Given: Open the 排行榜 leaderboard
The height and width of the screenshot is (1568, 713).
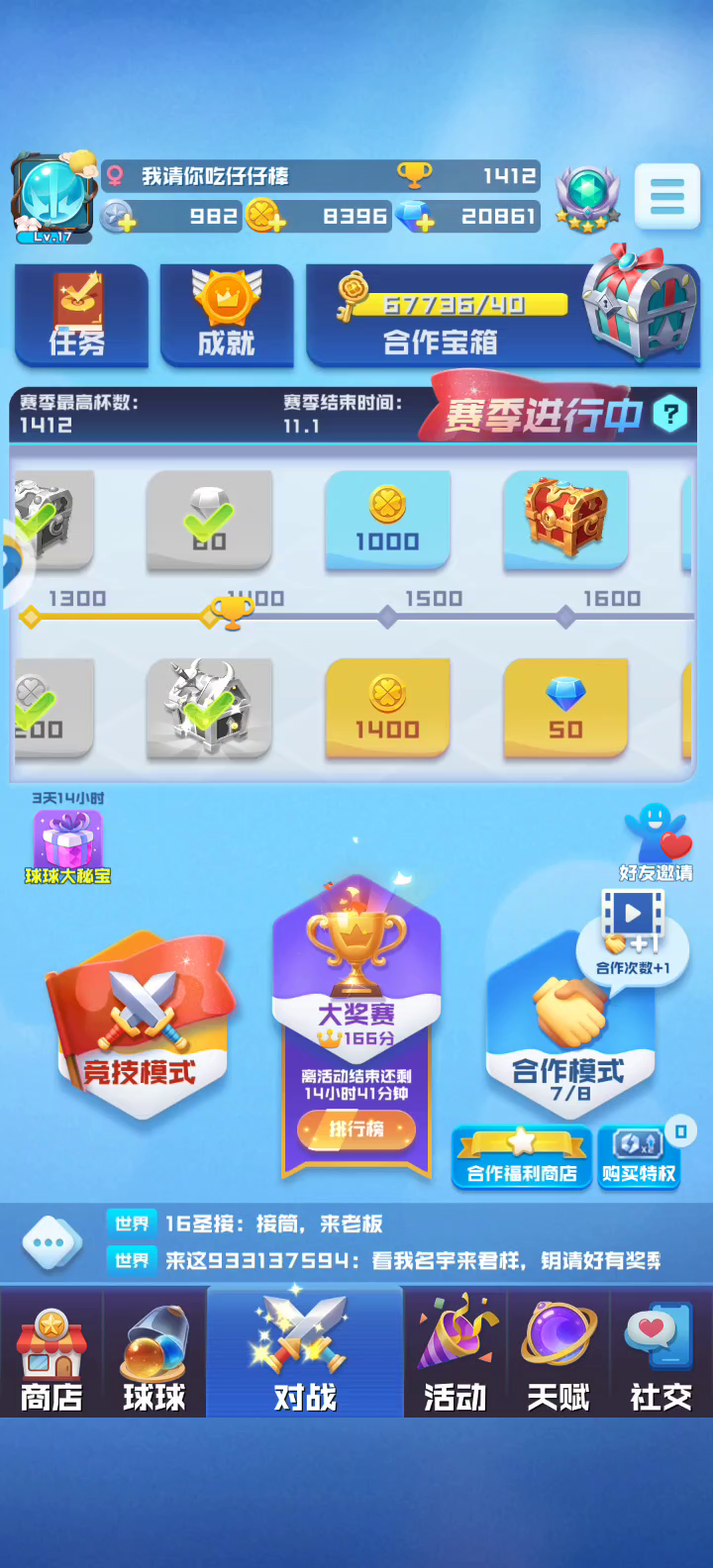Looking at the screenshot, I should [x=356, y=1128].
